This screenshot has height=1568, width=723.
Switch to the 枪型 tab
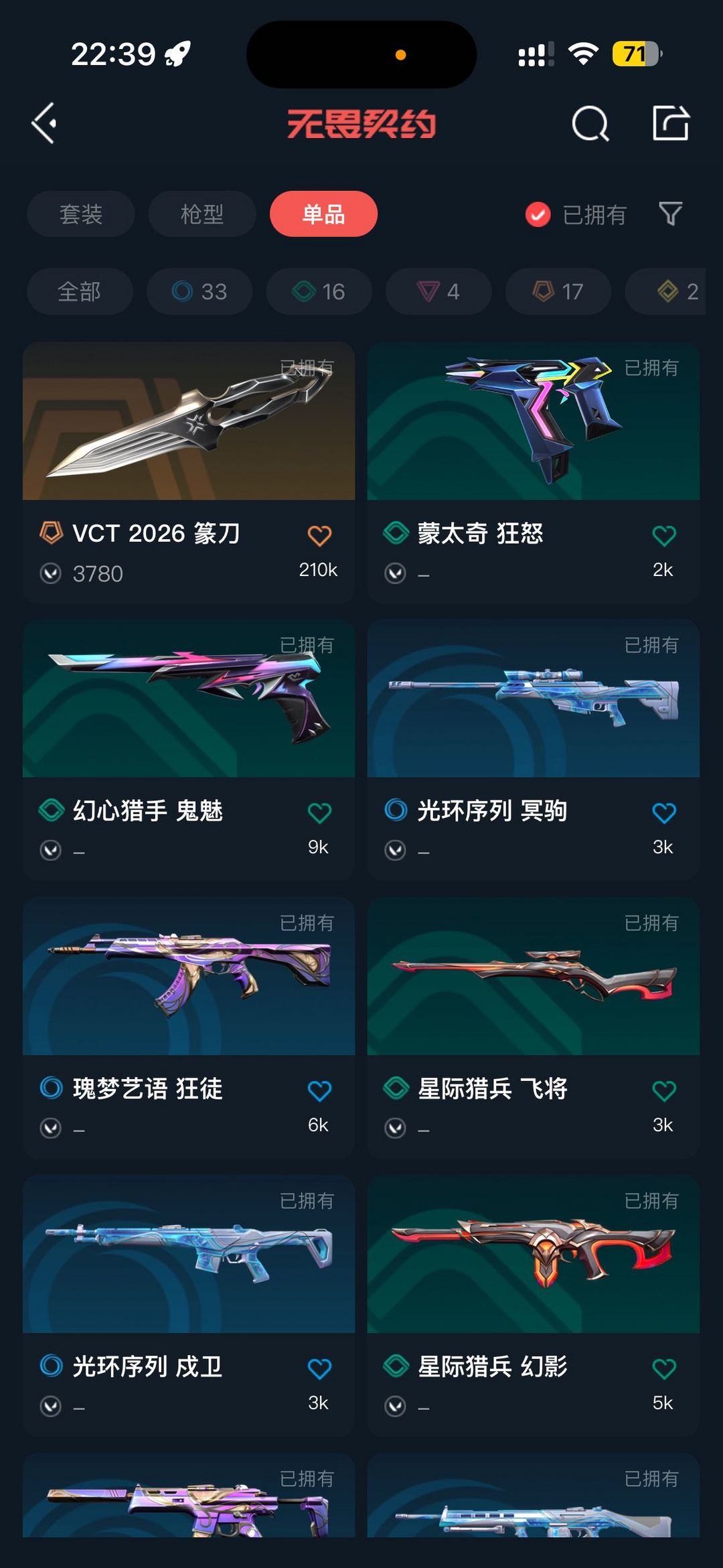(x=202, y=214)
